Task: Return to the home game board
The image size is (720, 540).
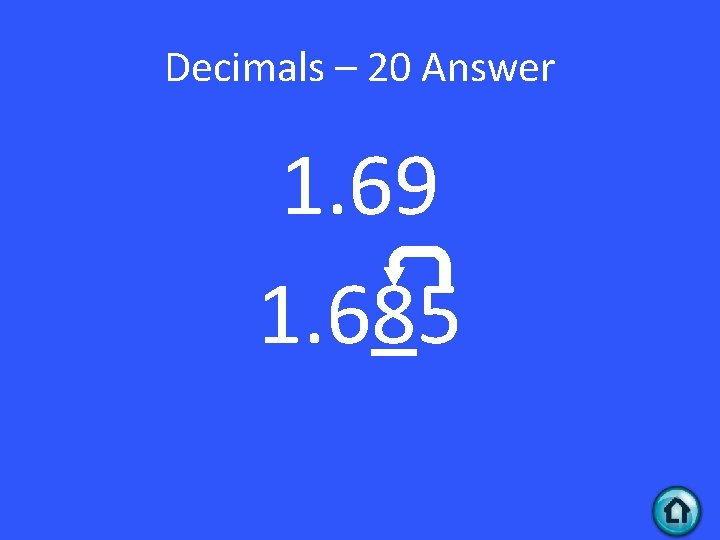Action: (x=676, y=511)
